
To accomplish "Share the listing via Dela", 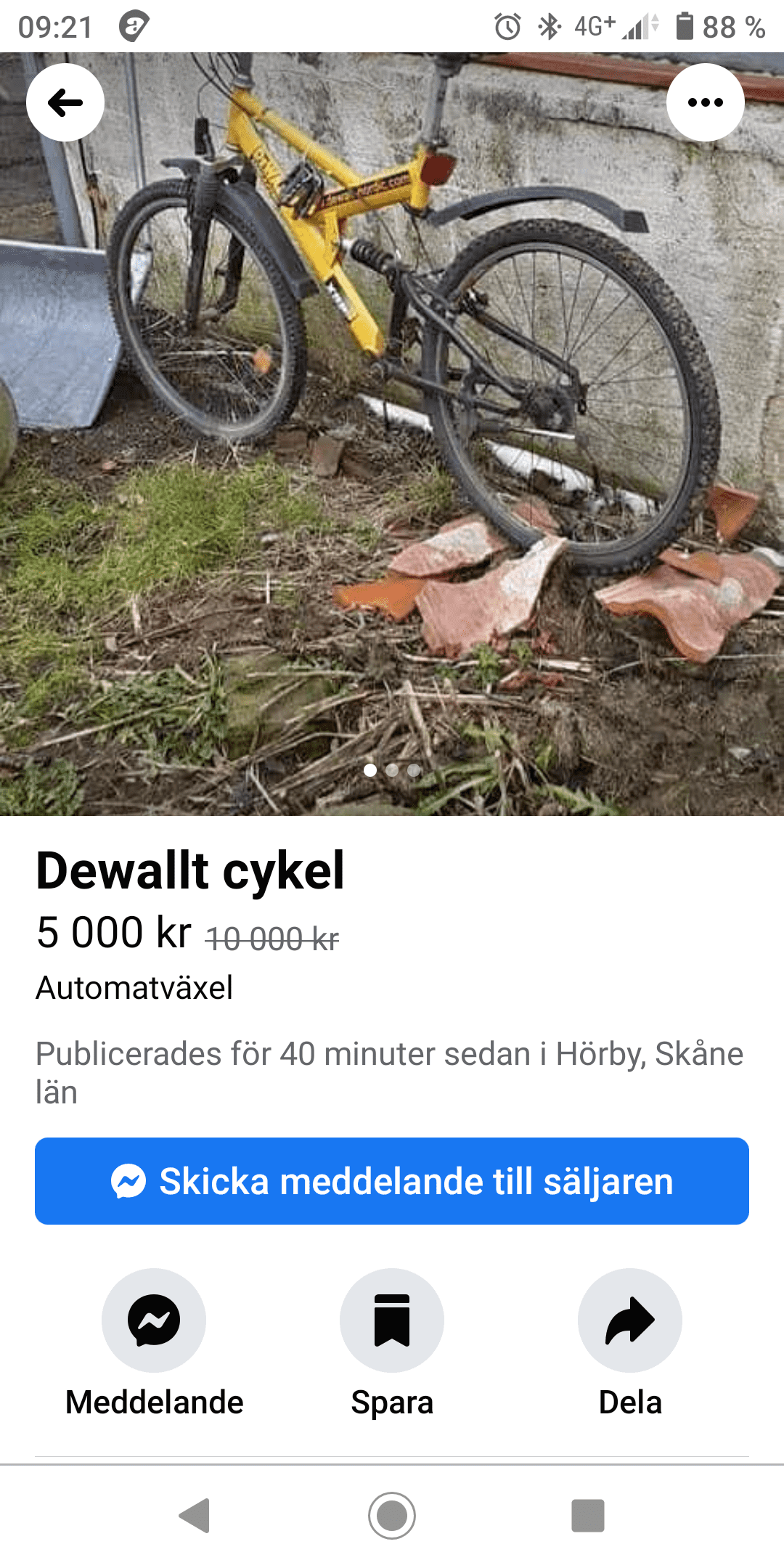I will tap(630, 1320).
